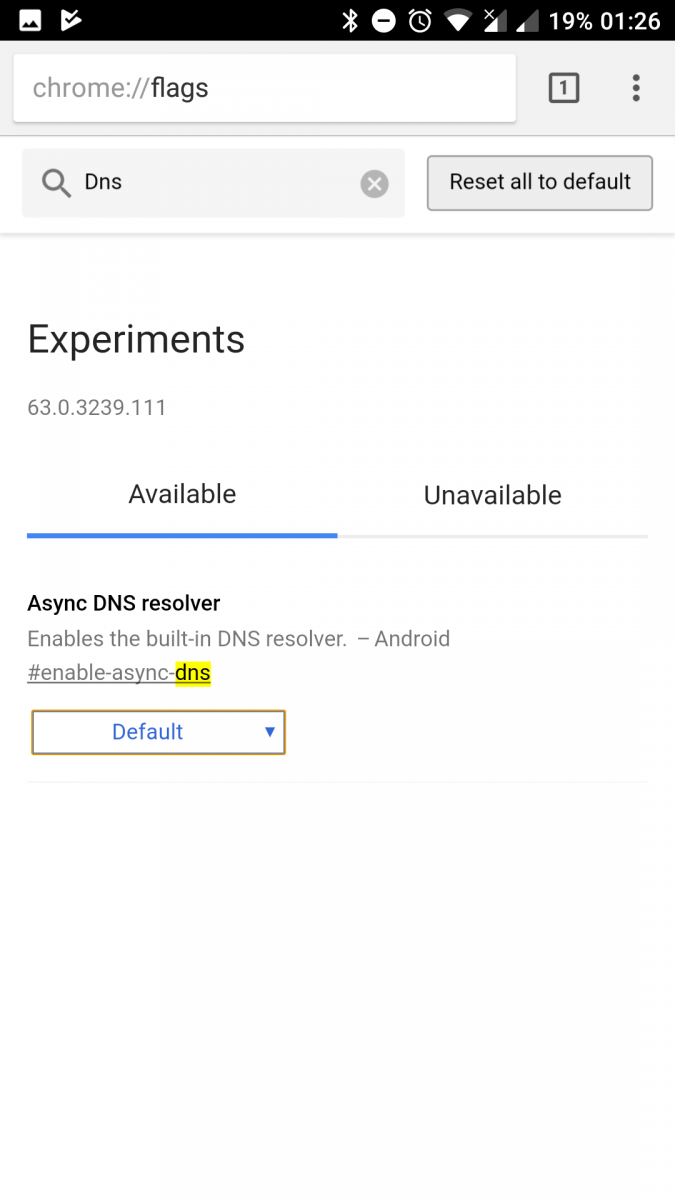The height and width of the screenshot is (1200, 675).
Task: Clear the Dns search text
Action: (x=374, y=183)
